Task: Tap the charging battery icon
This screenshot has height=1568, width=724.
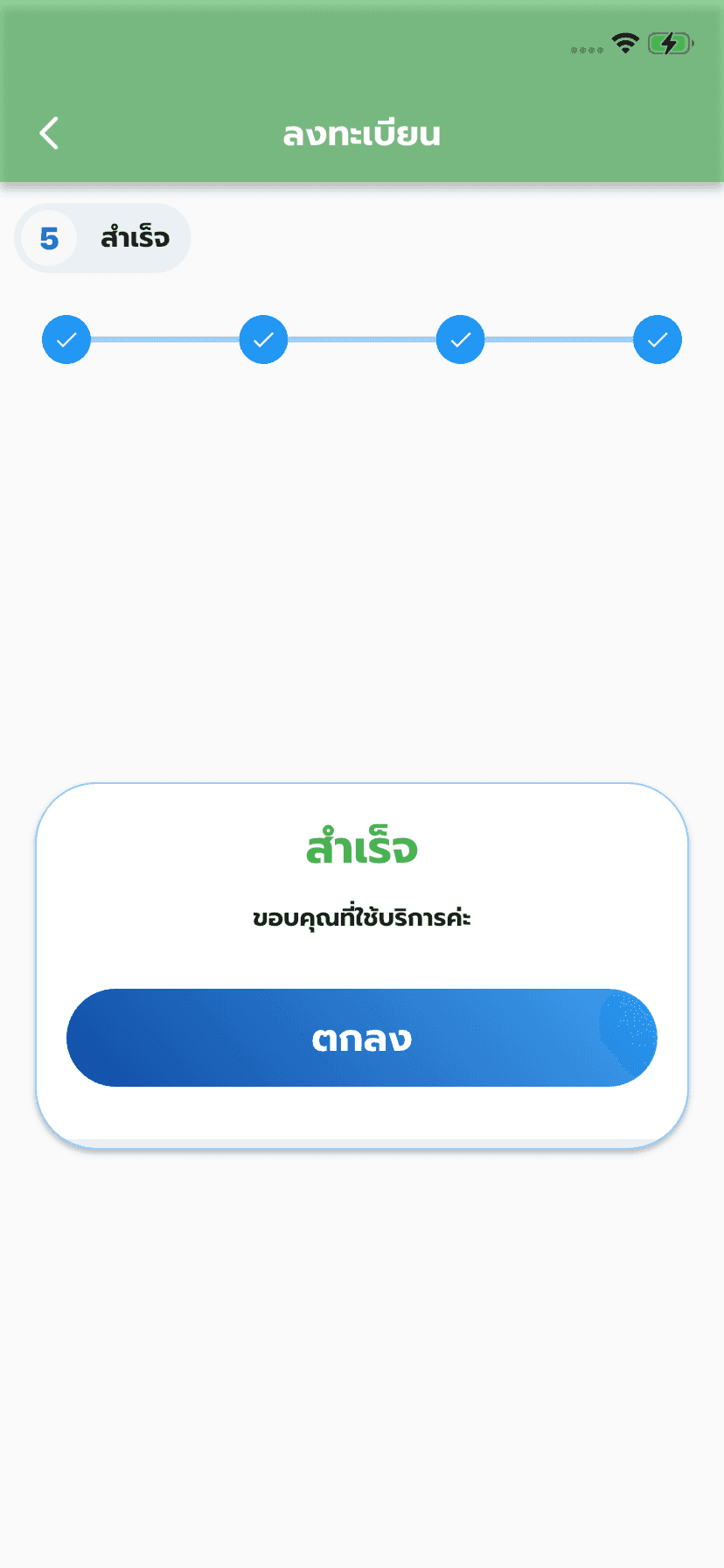Action: (670, 41)
